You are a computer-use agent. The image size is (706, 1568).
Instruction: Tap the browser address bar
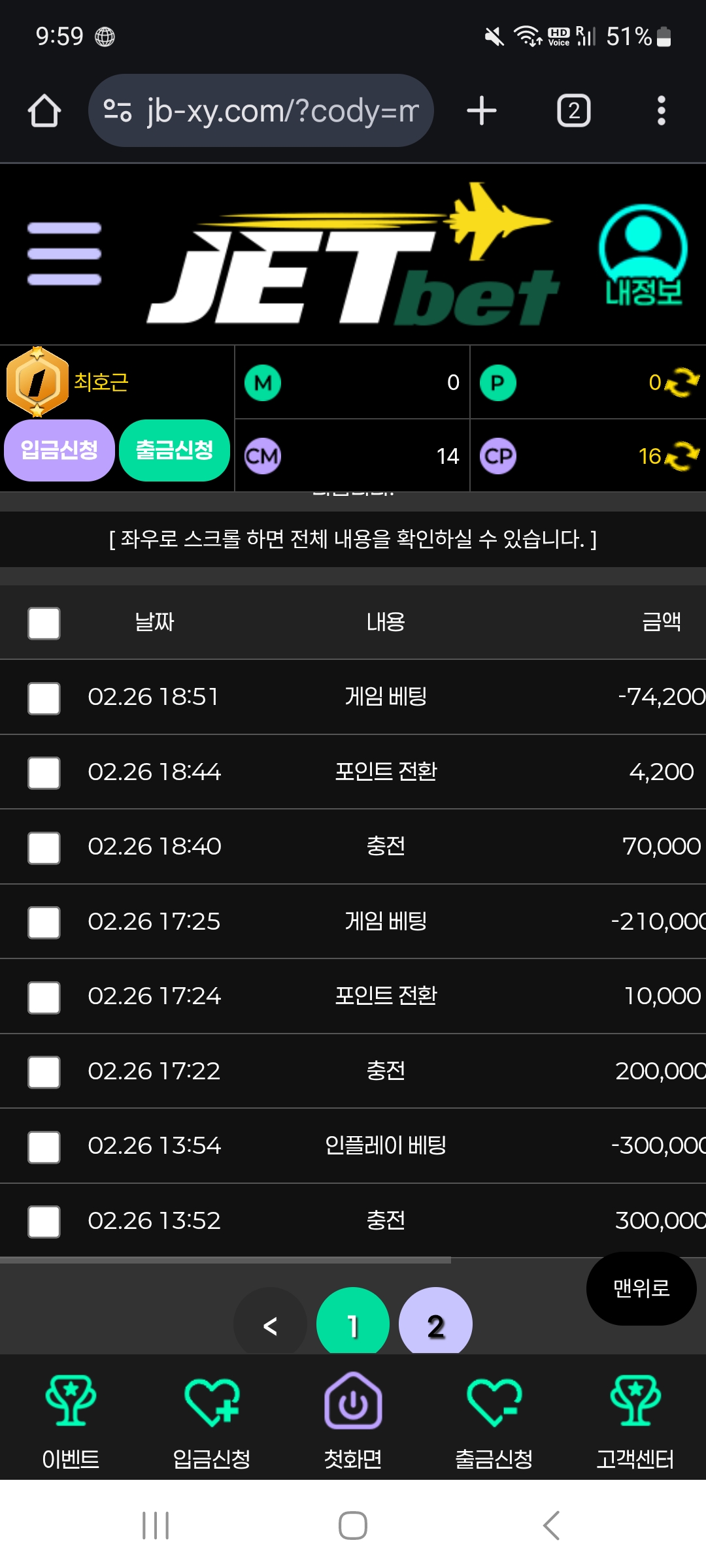point(261,110)
